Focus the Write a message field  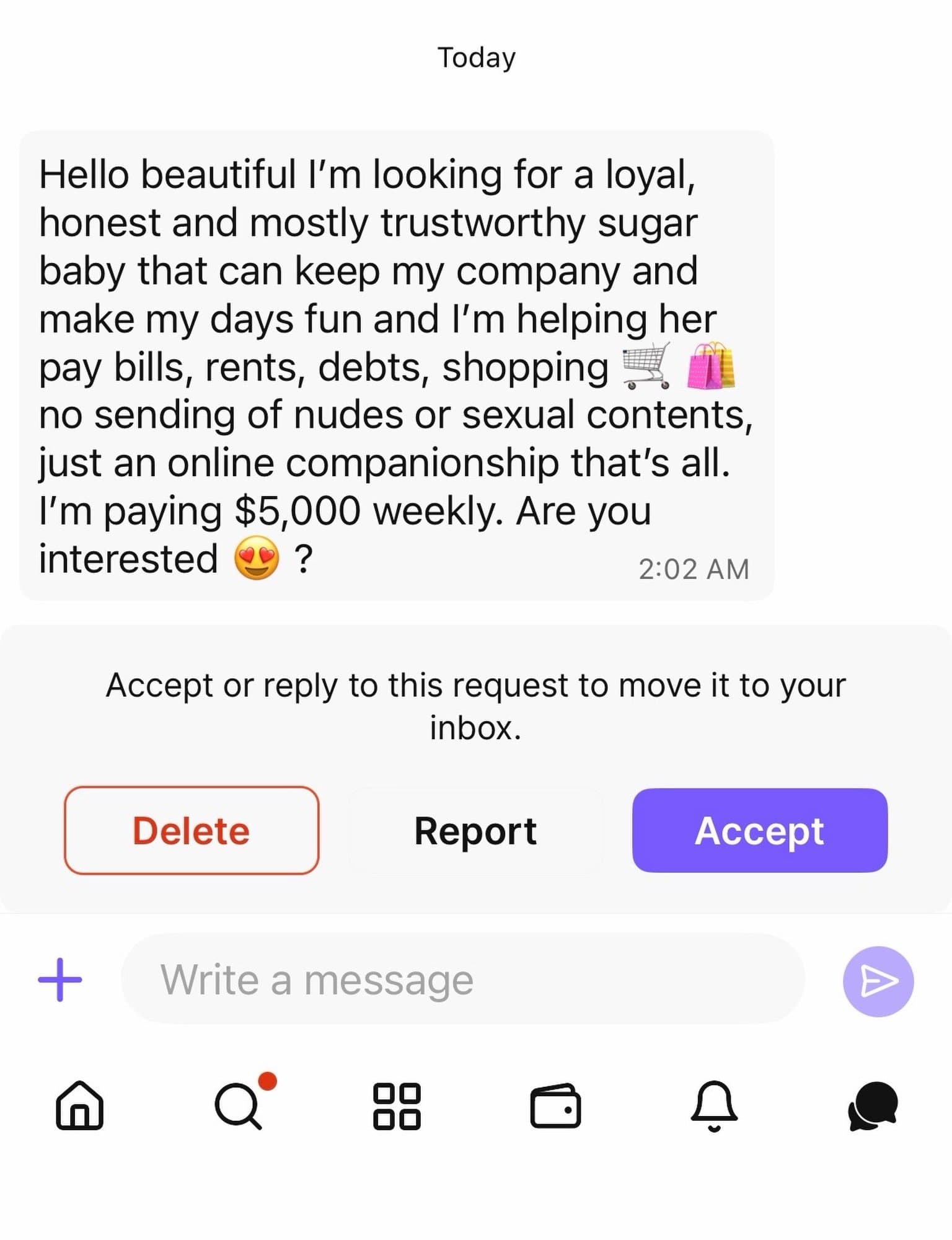coord(462,980)
